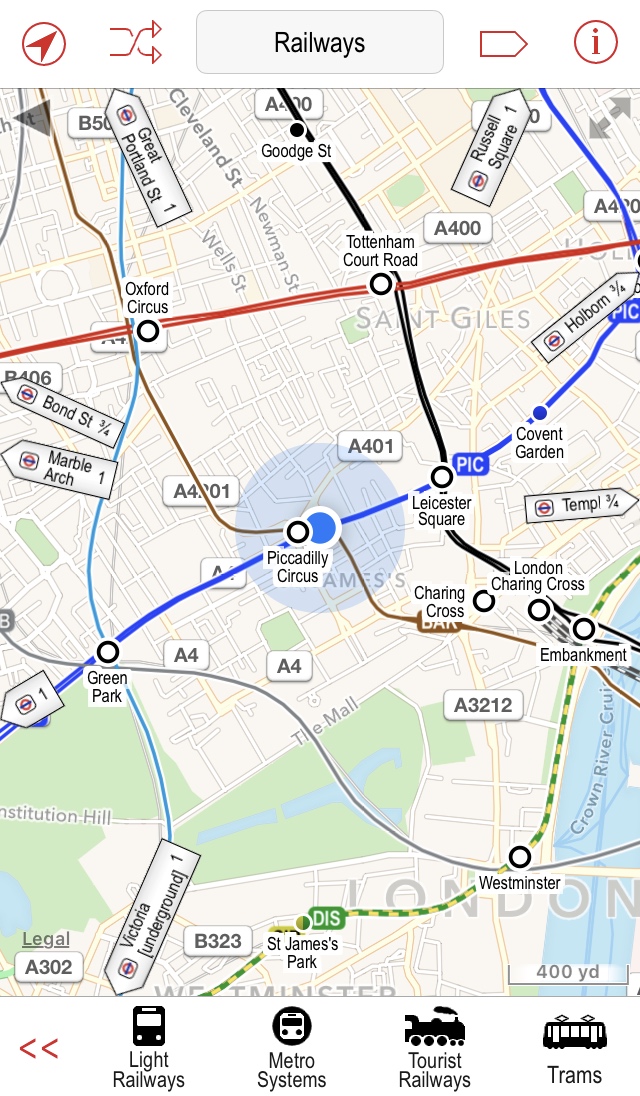Tap the Piccadilly Circus station marker

pyautogui.click(x=298, y=532)
